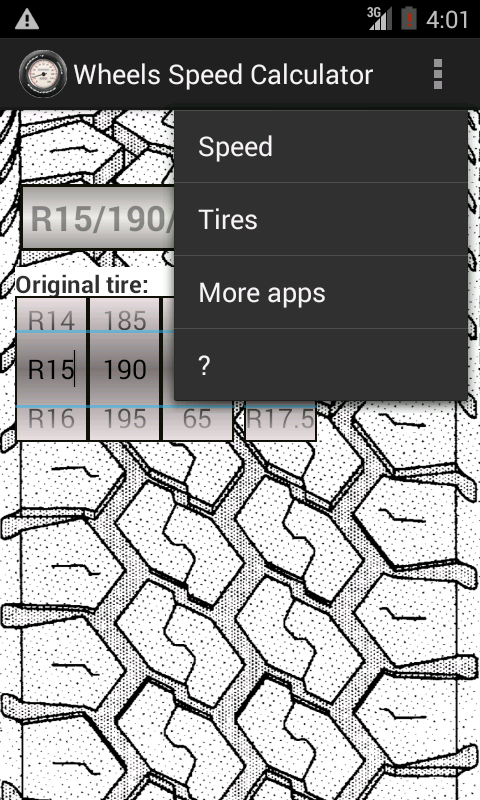The height and width of the screenshot is (800, 480).
Task: Pick 185 in the width picker
Action: click(x=124, y=321)
